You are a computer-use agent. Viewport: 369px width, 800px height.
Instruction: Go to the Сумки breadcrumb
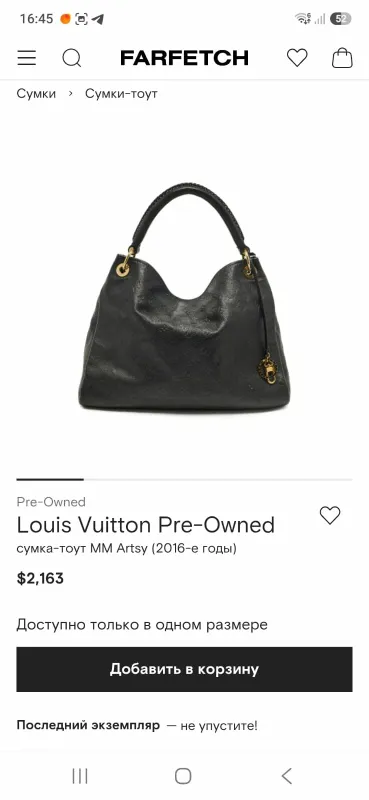[36, 93]
